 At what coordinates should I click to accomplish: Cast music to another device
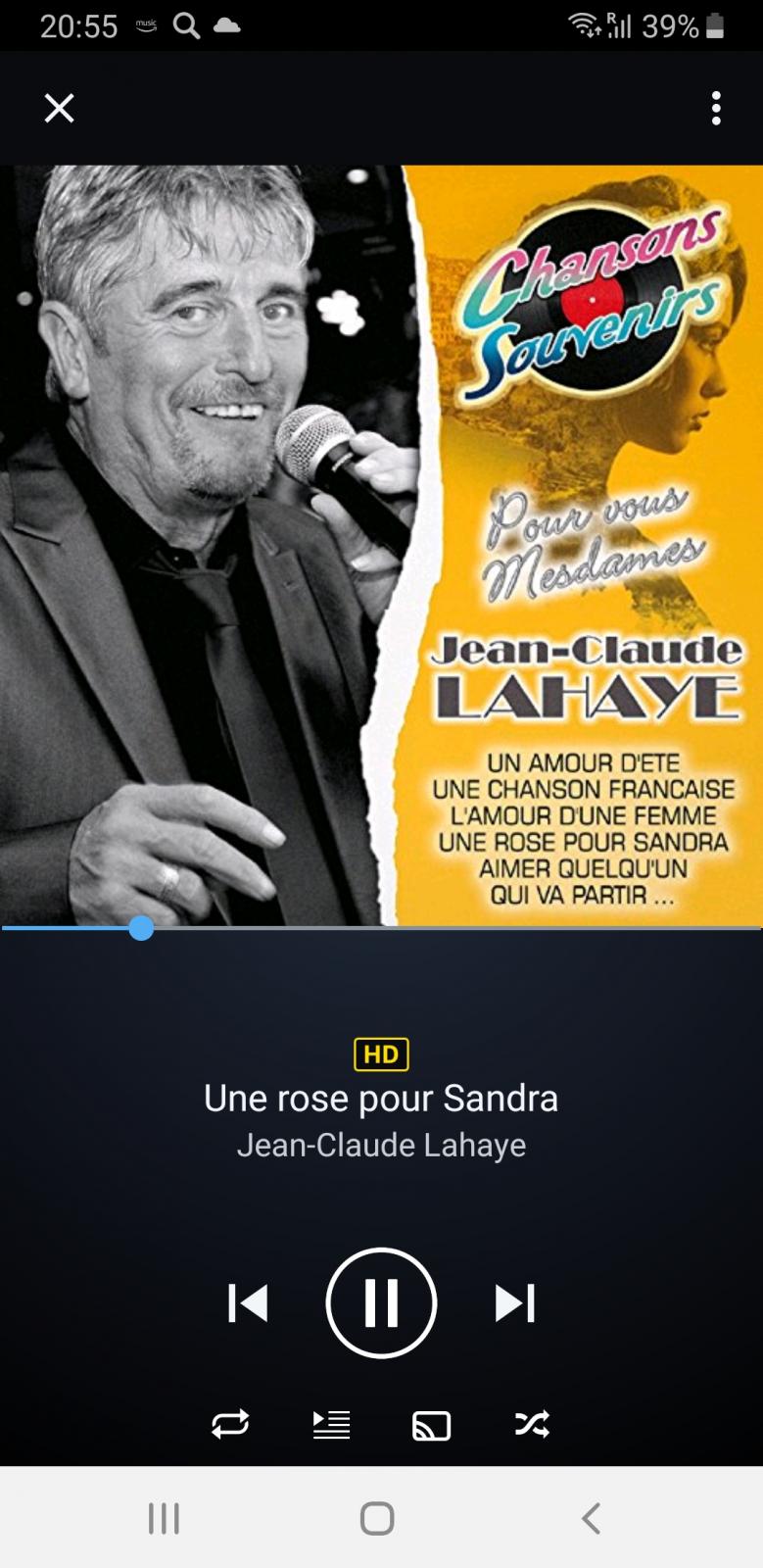point(432,1425)
